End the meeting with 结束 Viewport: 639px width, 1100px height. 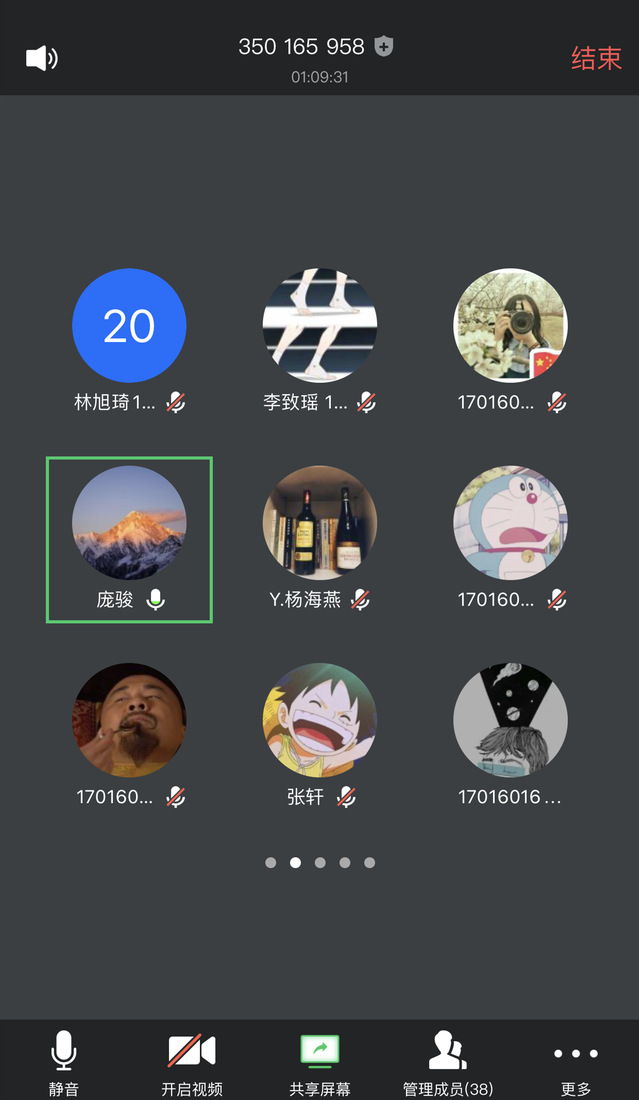pyautogui.click(x=596, y=58)
